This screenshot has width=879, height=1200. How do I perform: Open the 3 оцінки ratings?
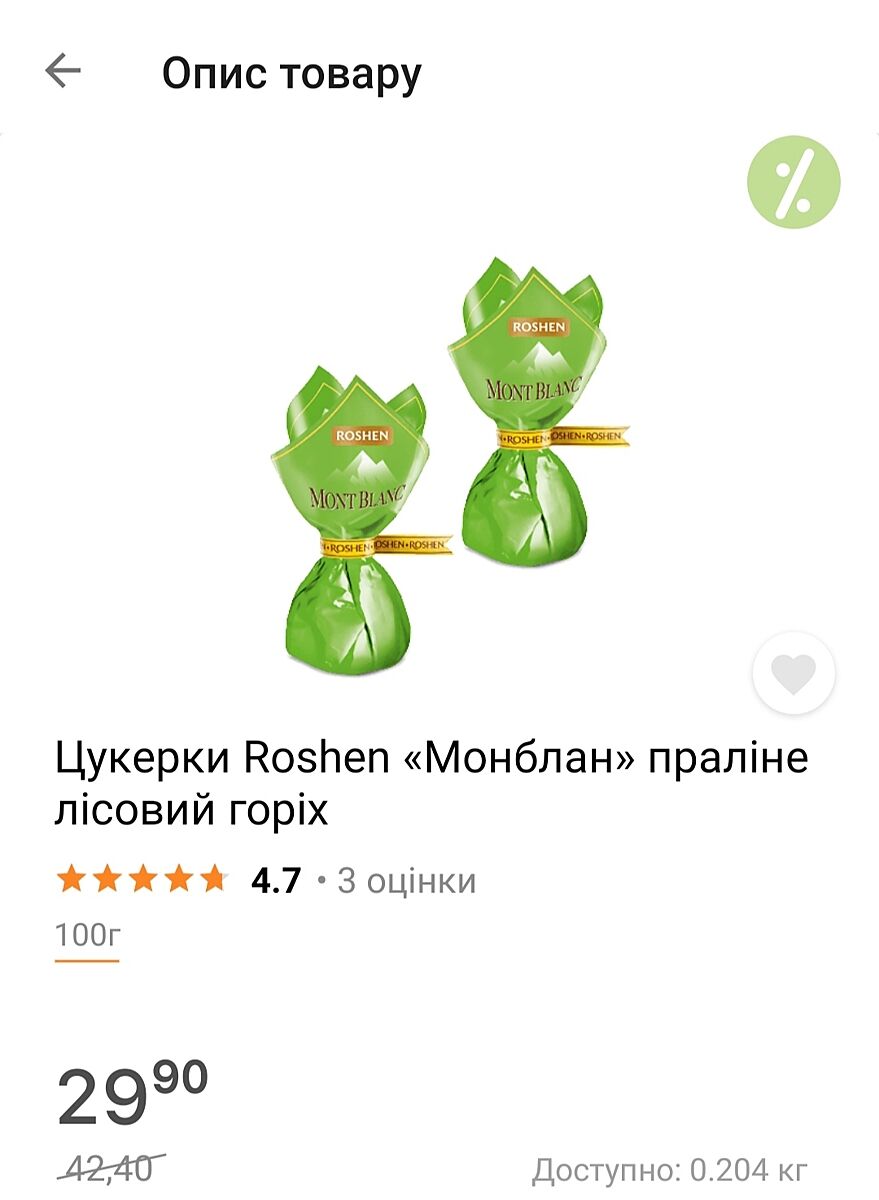coord(406,881)
